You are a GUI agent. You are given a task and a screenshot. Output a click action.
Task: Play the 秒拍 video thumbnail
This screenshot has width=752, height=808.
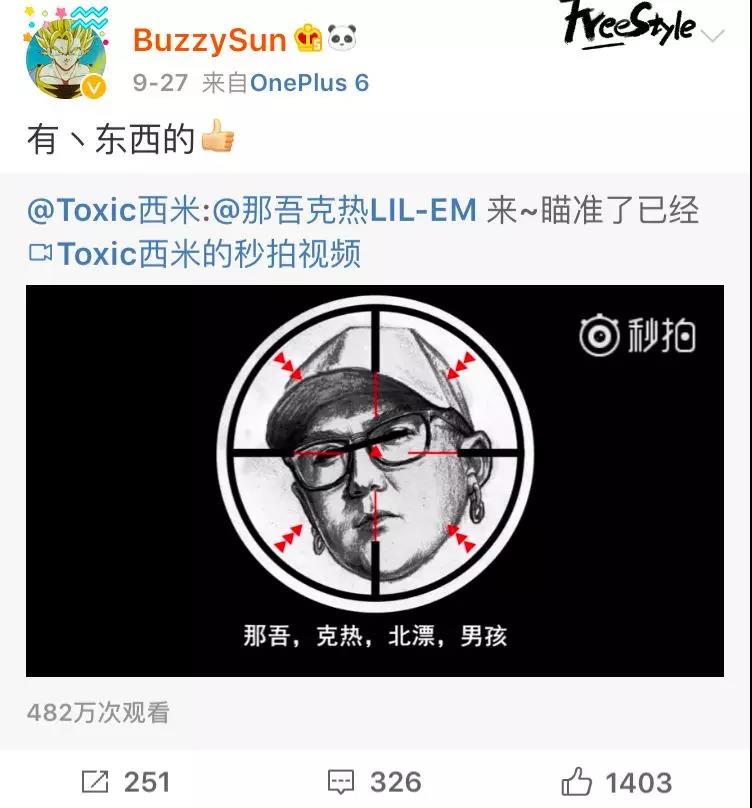[374, 481]
